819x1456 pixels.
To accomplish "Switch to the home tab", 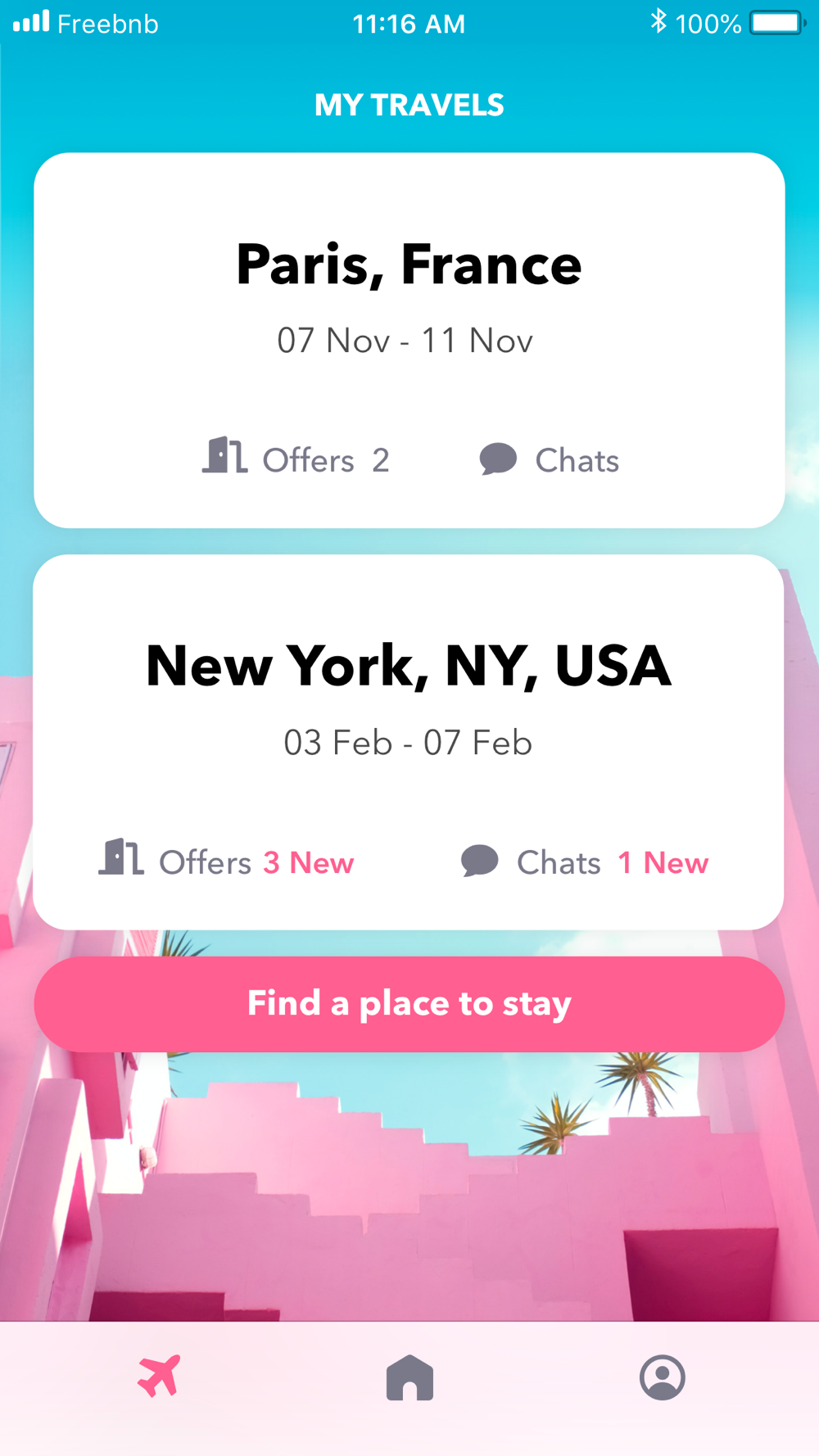I will pyautogui.click(x=409, y=1377).
